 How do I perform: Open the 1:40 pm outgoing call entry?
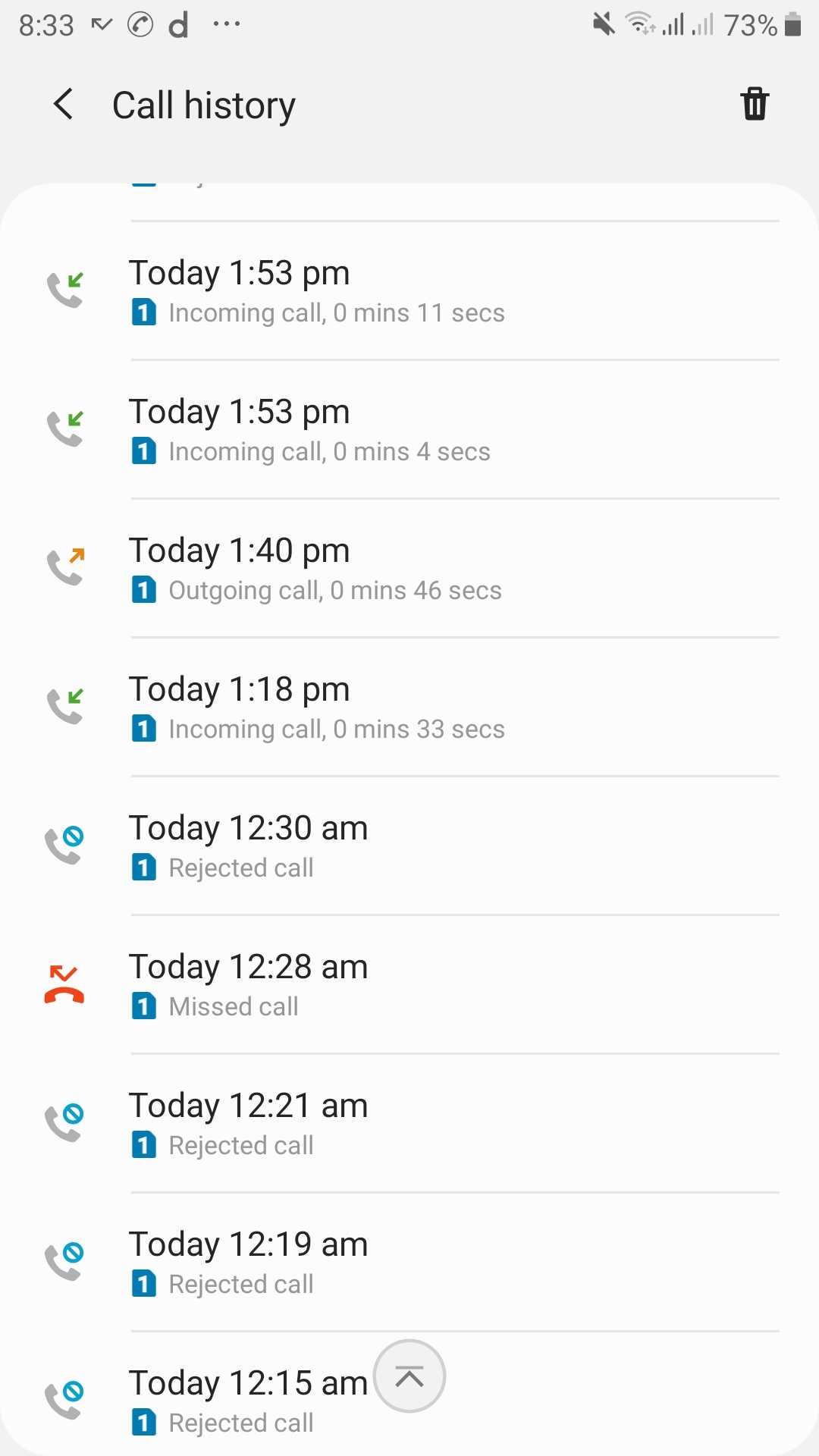[x=409, y=569]
